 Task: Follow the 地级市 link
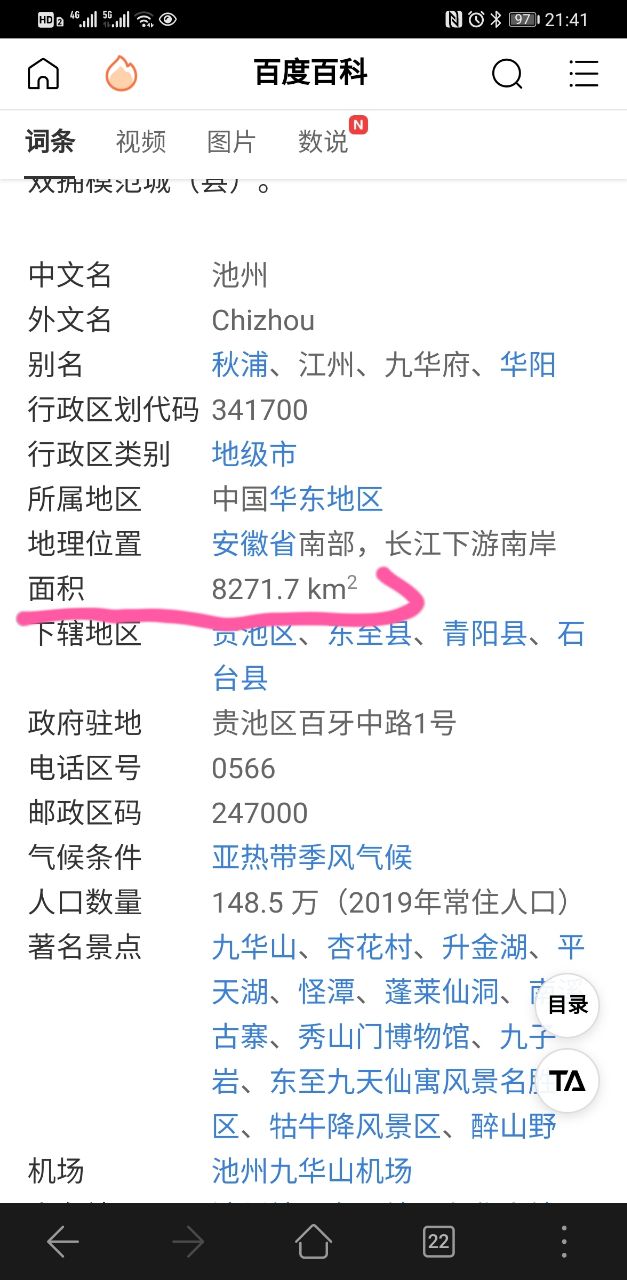pos(254,454)
